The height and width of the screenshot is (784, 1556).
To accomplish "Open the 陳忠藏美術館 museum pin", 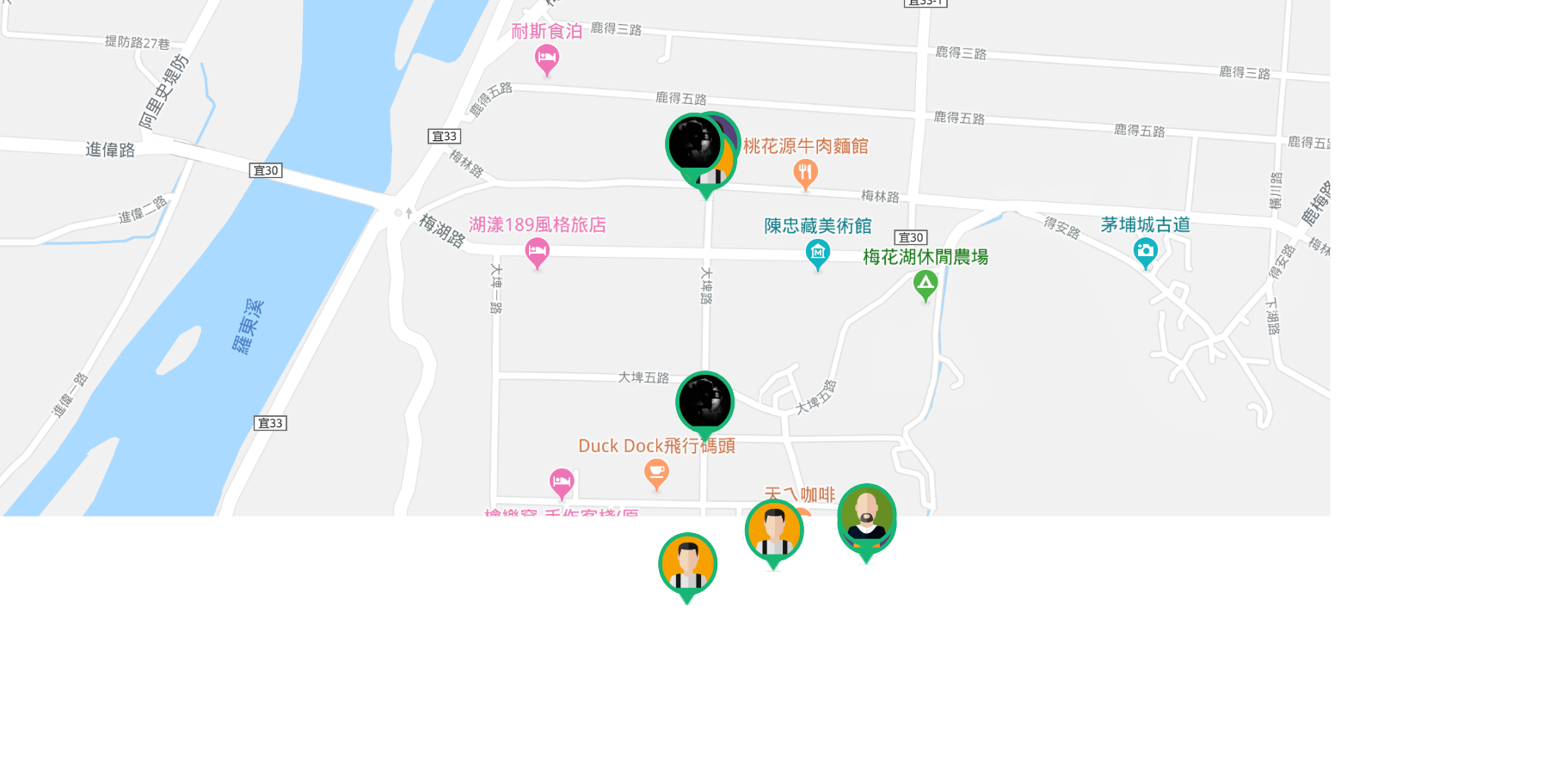I will (817, 253).
